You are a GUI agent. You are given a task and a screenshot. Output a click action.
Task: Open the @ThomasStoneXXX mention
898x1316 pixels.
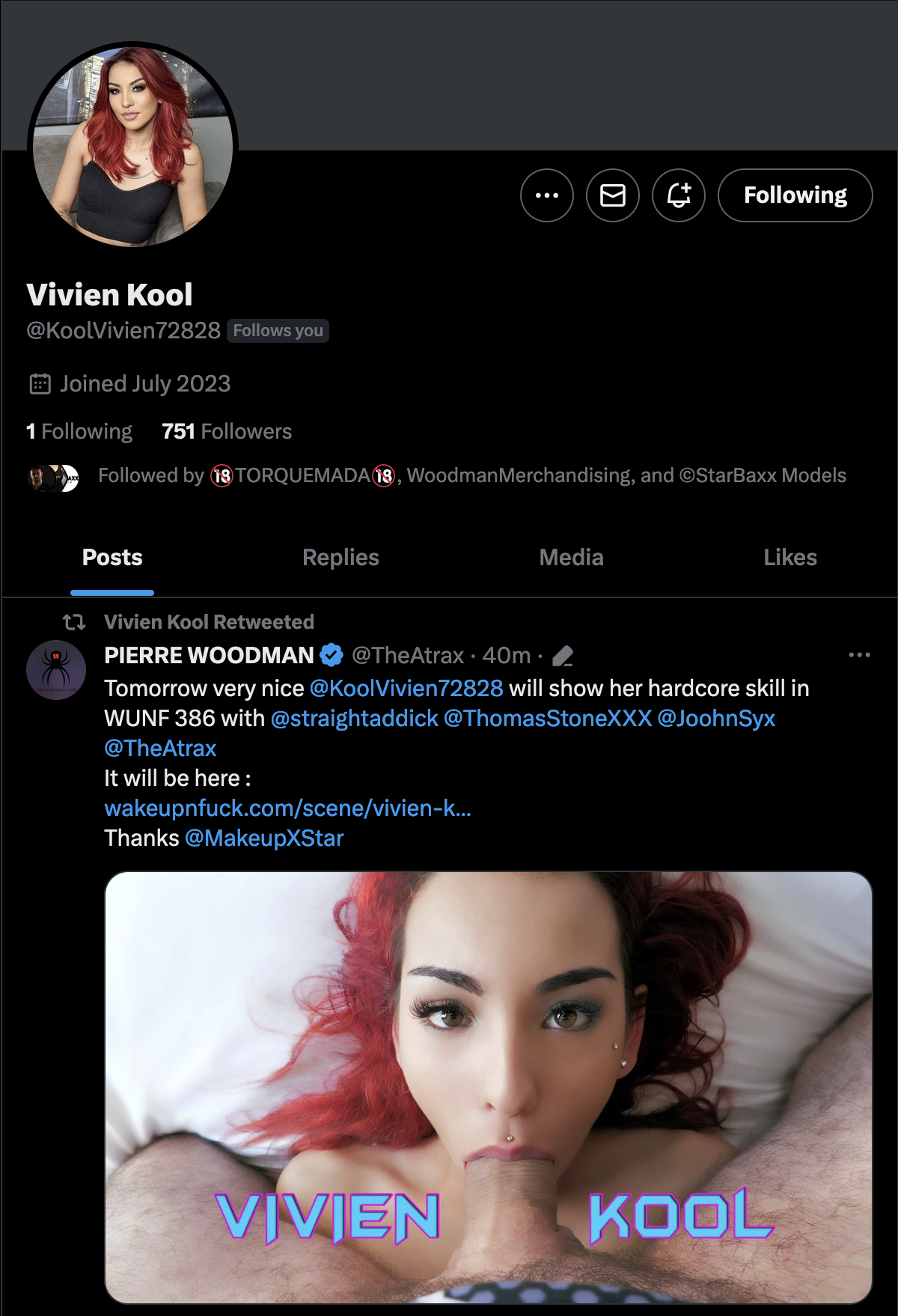click(x=548, y=719)
